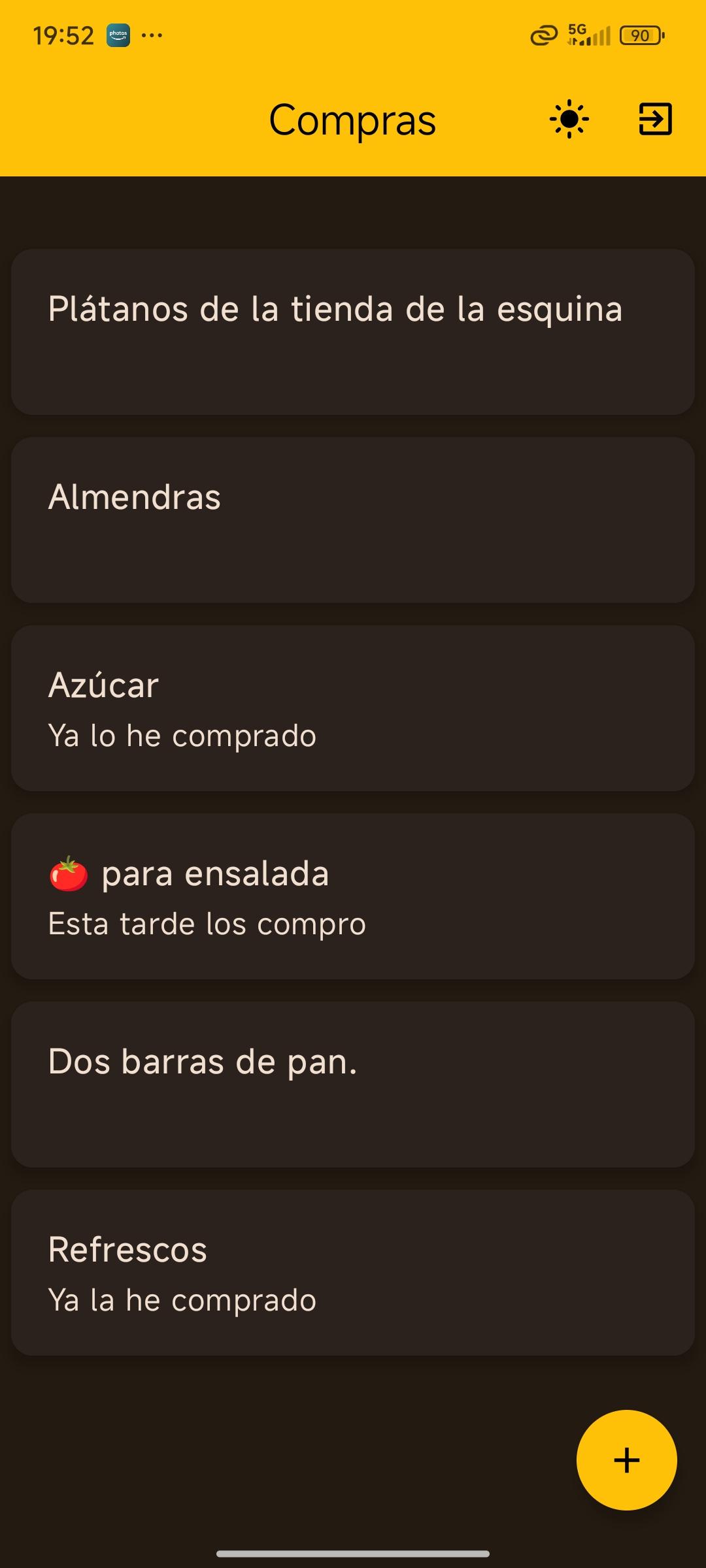Add a new shopping item
Screen dimensions: 706x1568
626,1460
